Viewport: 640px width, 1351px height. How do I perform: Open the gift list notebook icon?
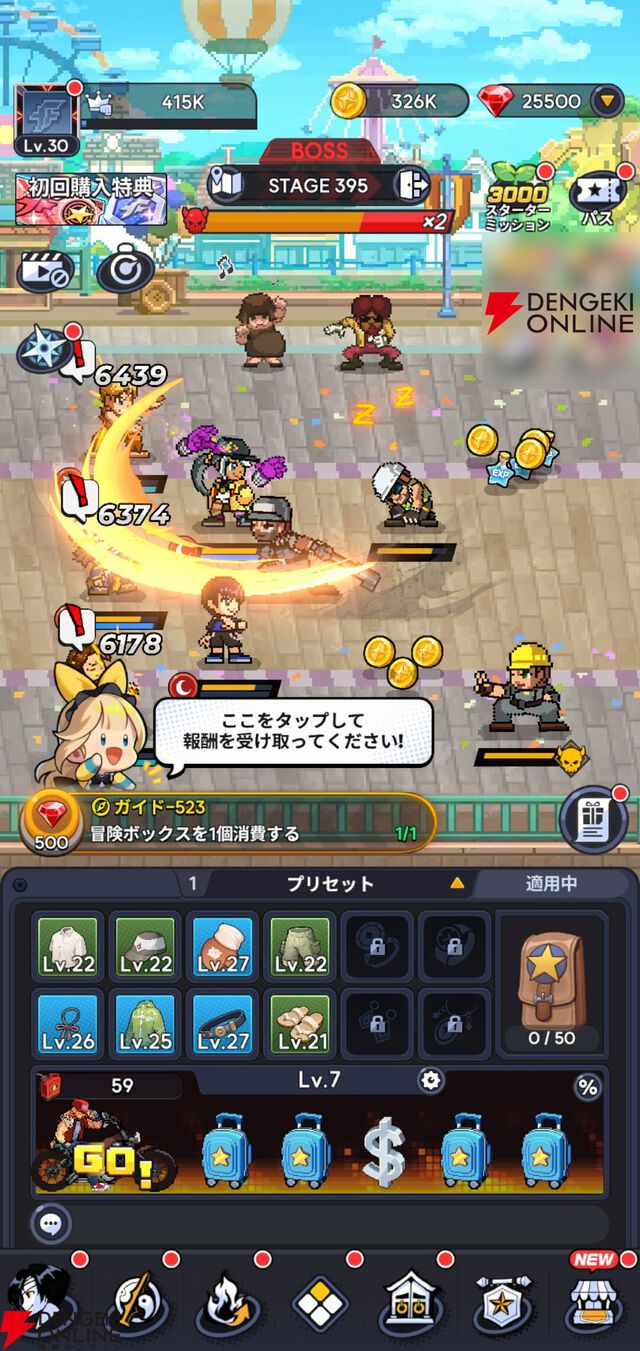(x=594, y=820)
